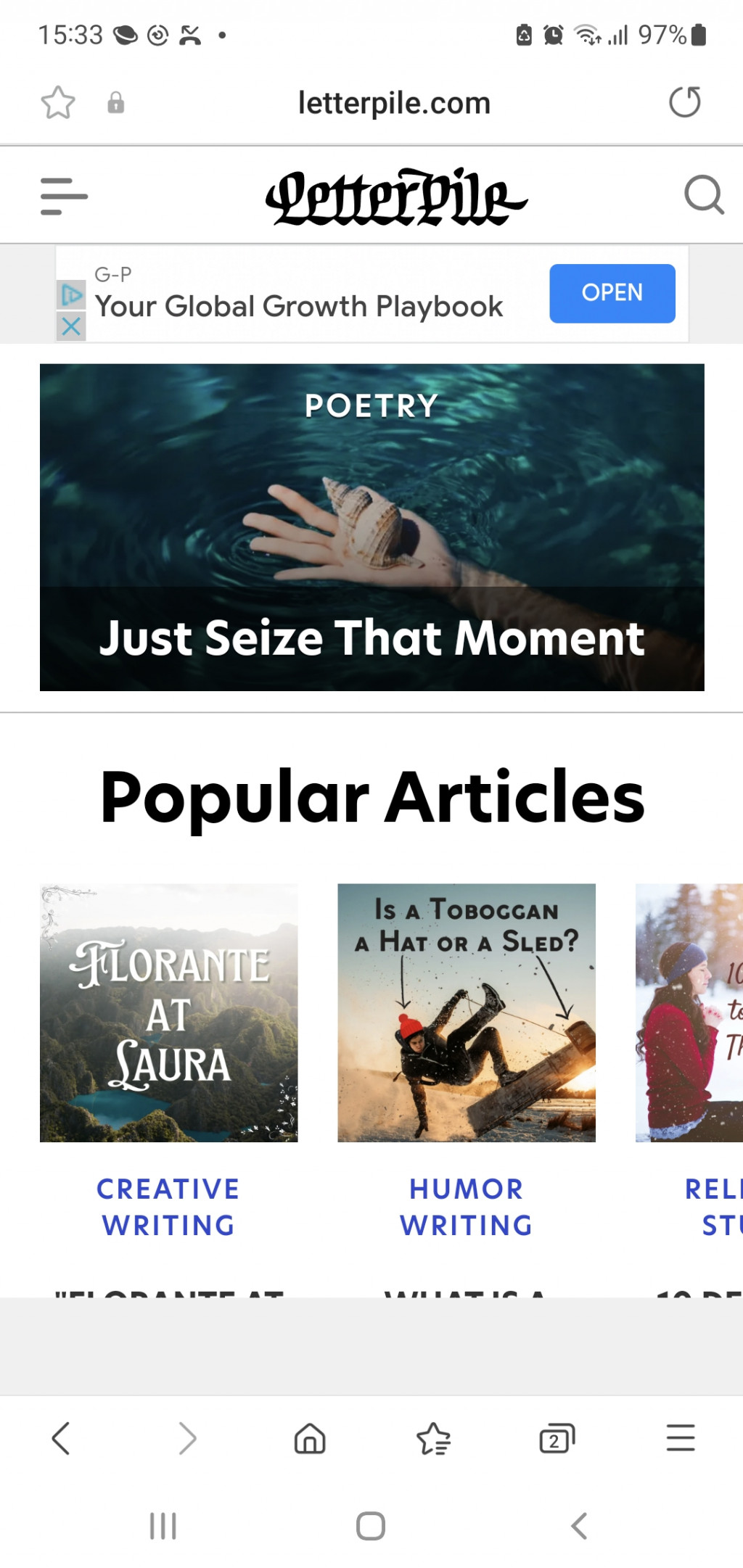Open the Florante at Laura article image
This screenshot has width=743, height=1568.
point(168,1012)
